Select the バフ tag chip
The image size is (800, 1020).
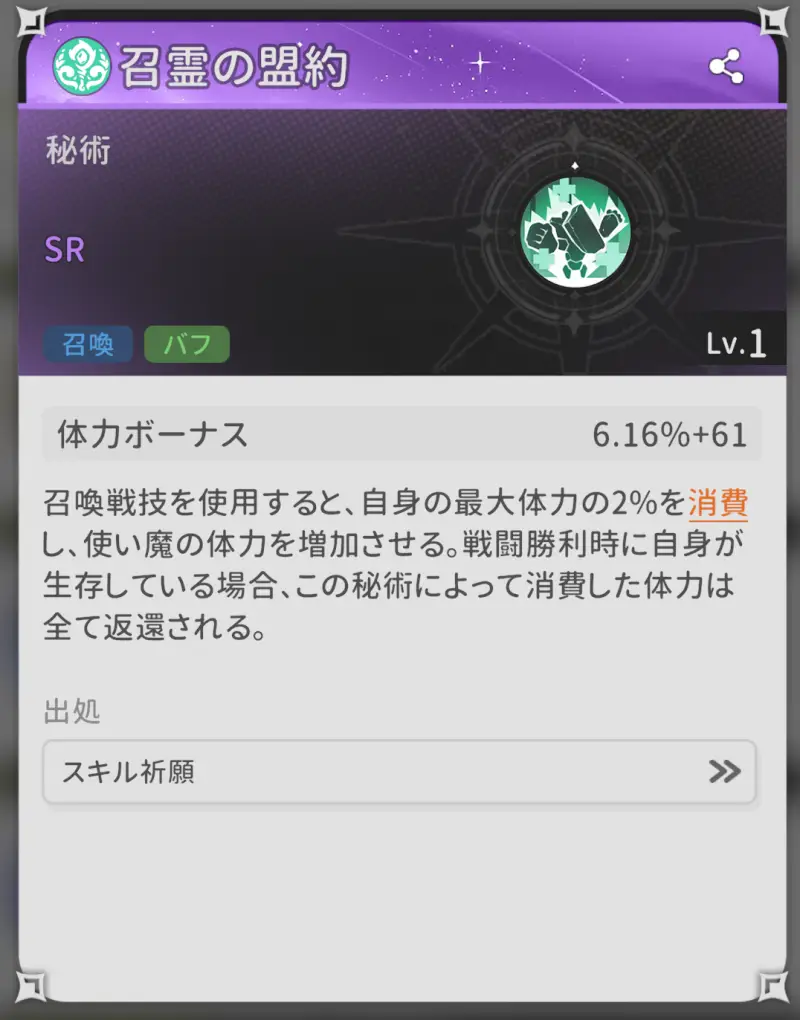(187, 345)
